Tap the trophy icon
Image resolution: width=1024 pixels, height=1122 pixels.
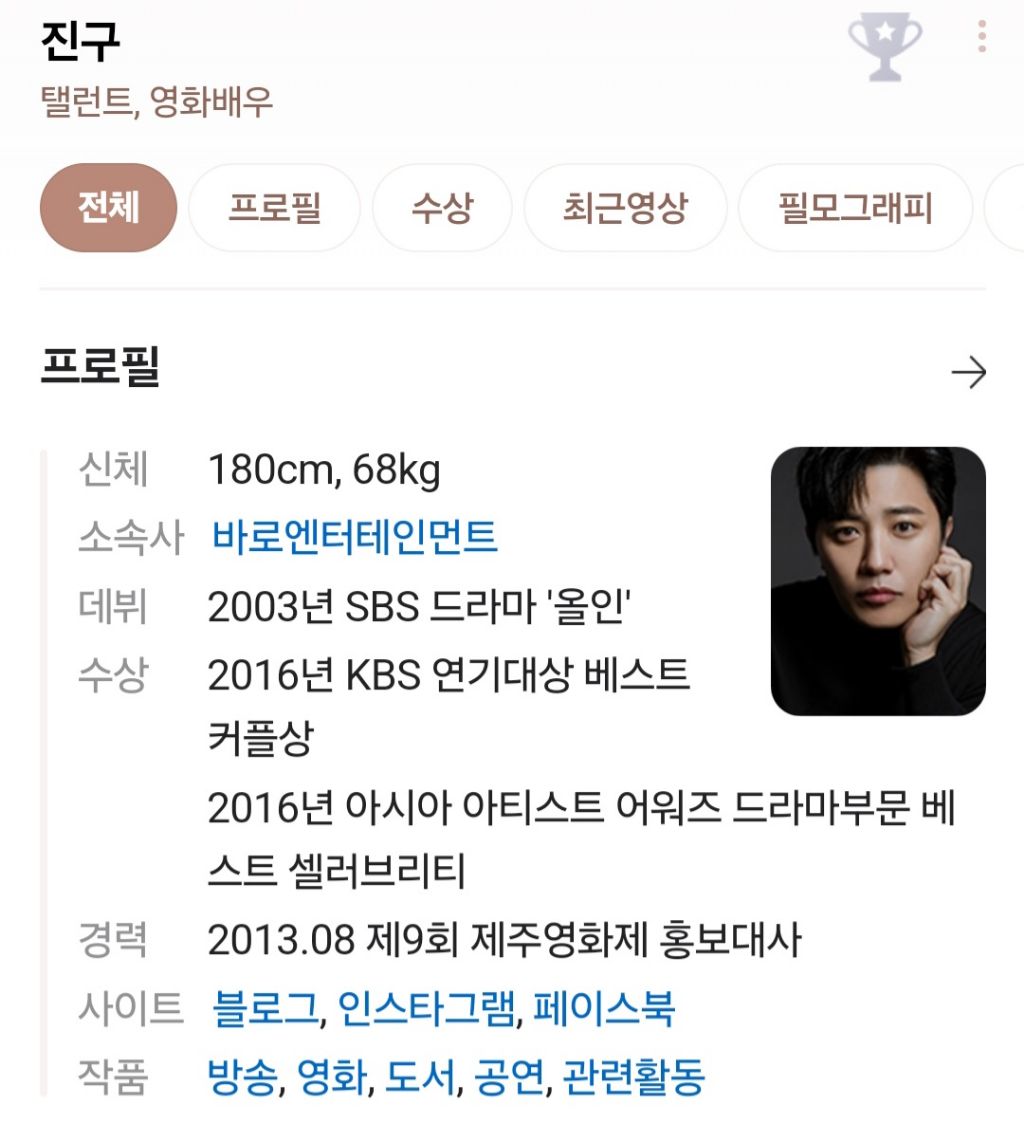[x=885, y=45]
